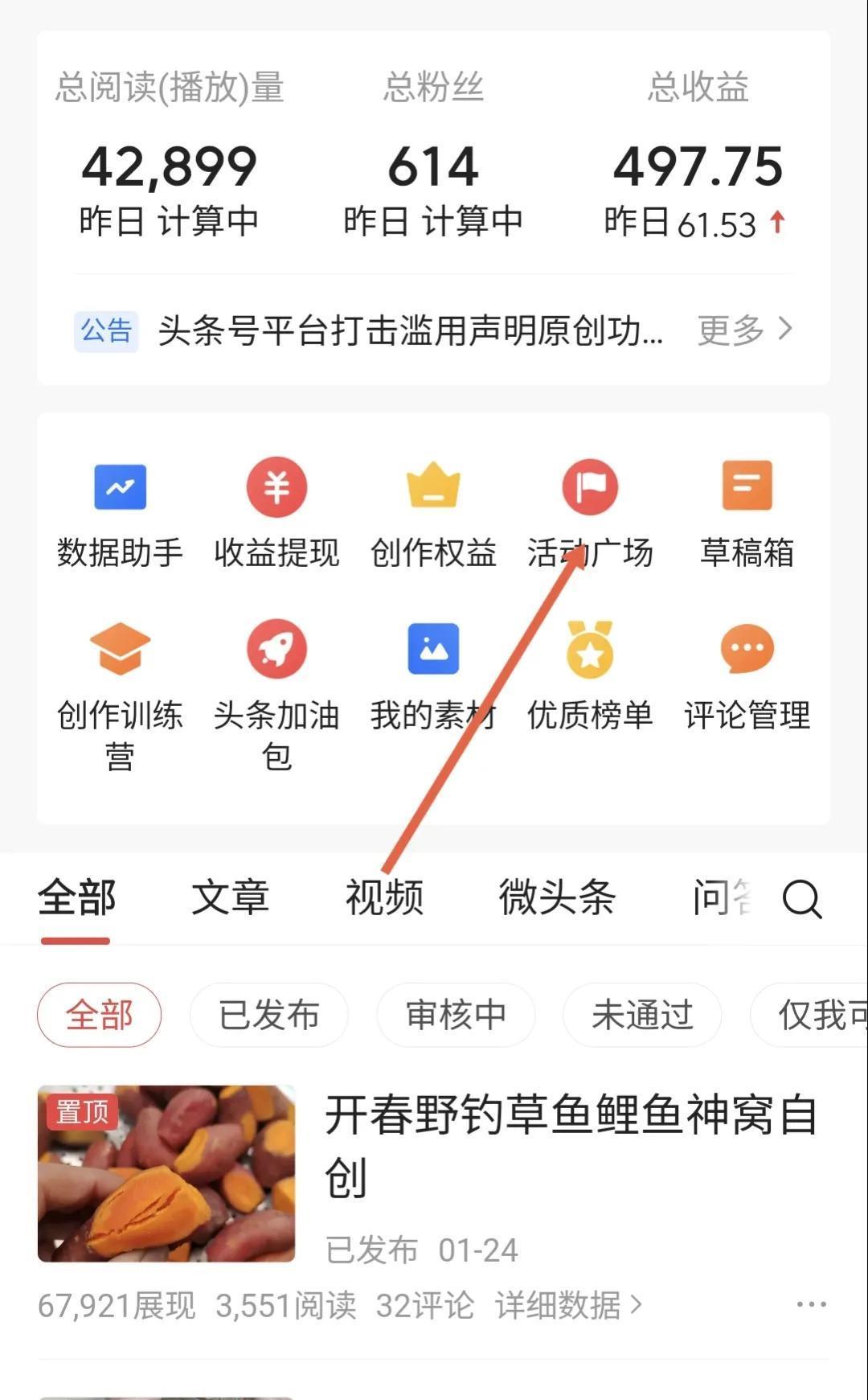View 详细数据 for the pinned article
The height and width of the screenshot is (1400, 868).
click(x=569, y=1305)
